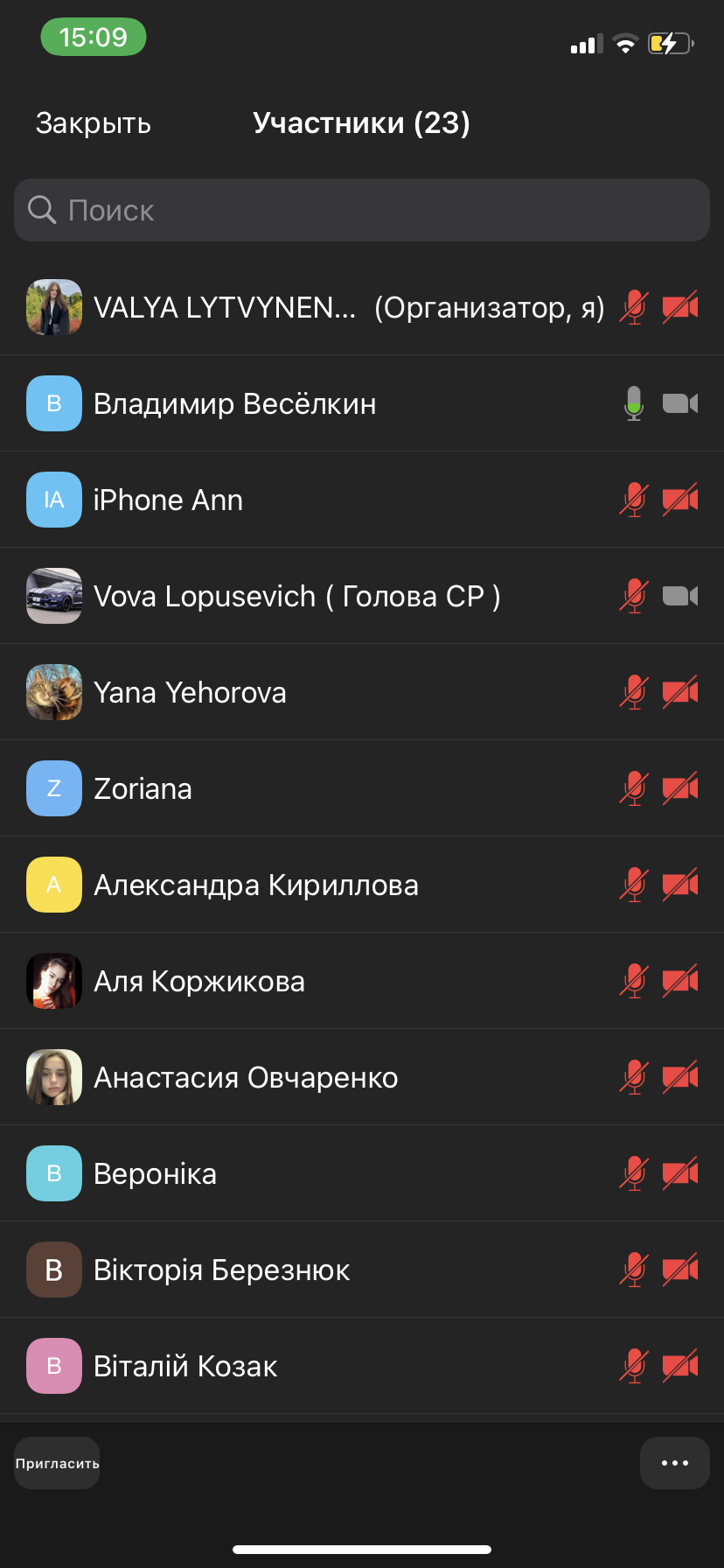Tap the Поиск search field
724x1568 pixels.
(362, 210)
